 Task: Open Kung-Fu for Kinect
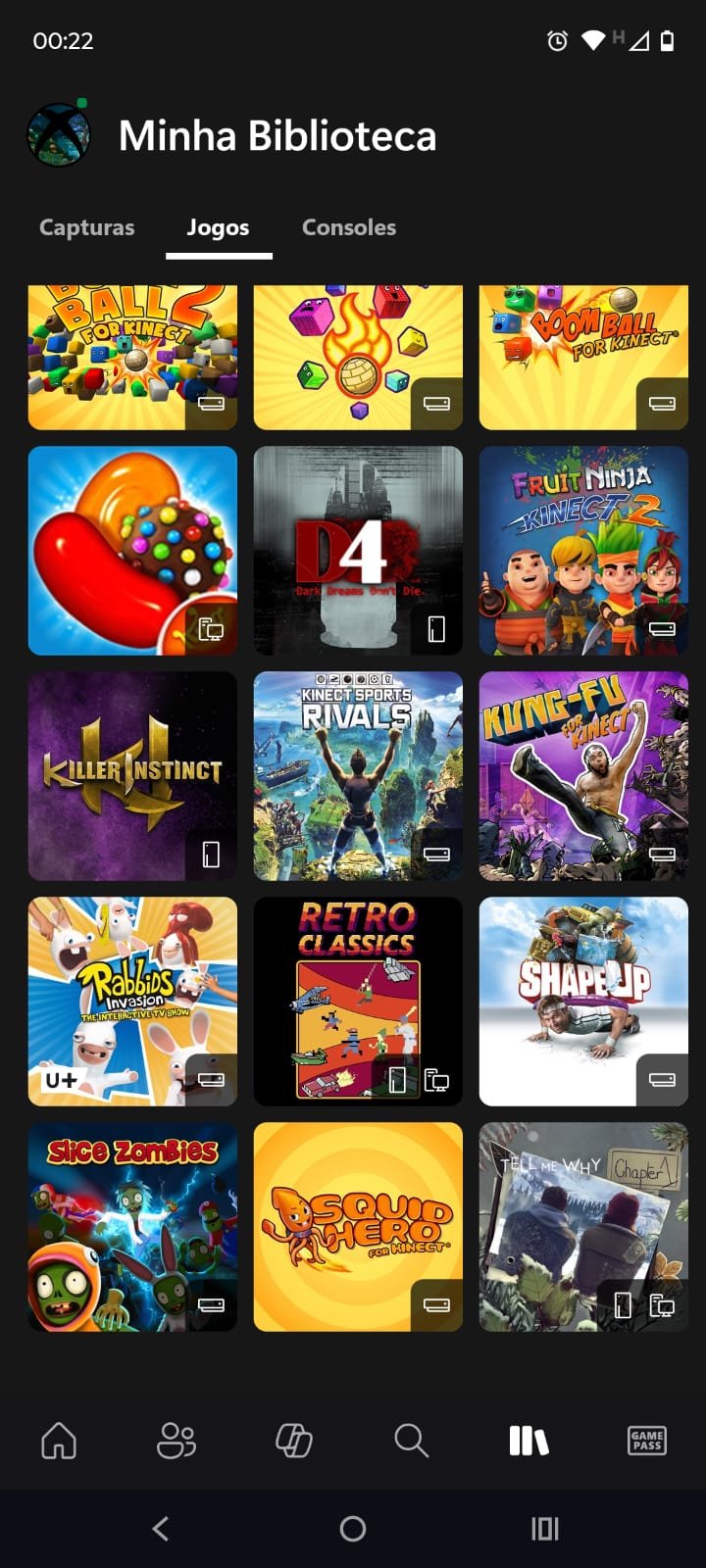click(x=583, y=776)
